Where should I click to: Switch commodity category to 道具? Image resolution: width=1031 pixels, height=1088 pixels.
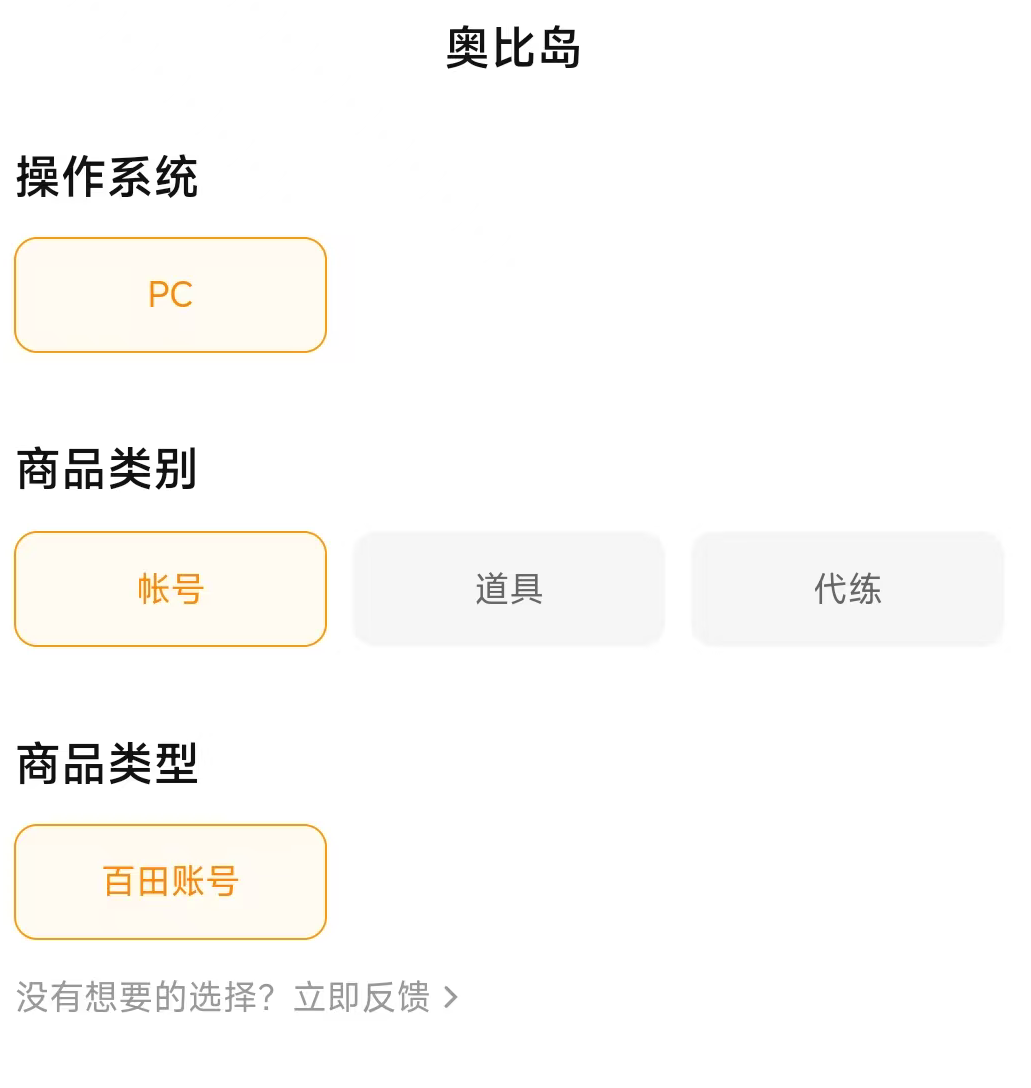[x=508, y=589]
